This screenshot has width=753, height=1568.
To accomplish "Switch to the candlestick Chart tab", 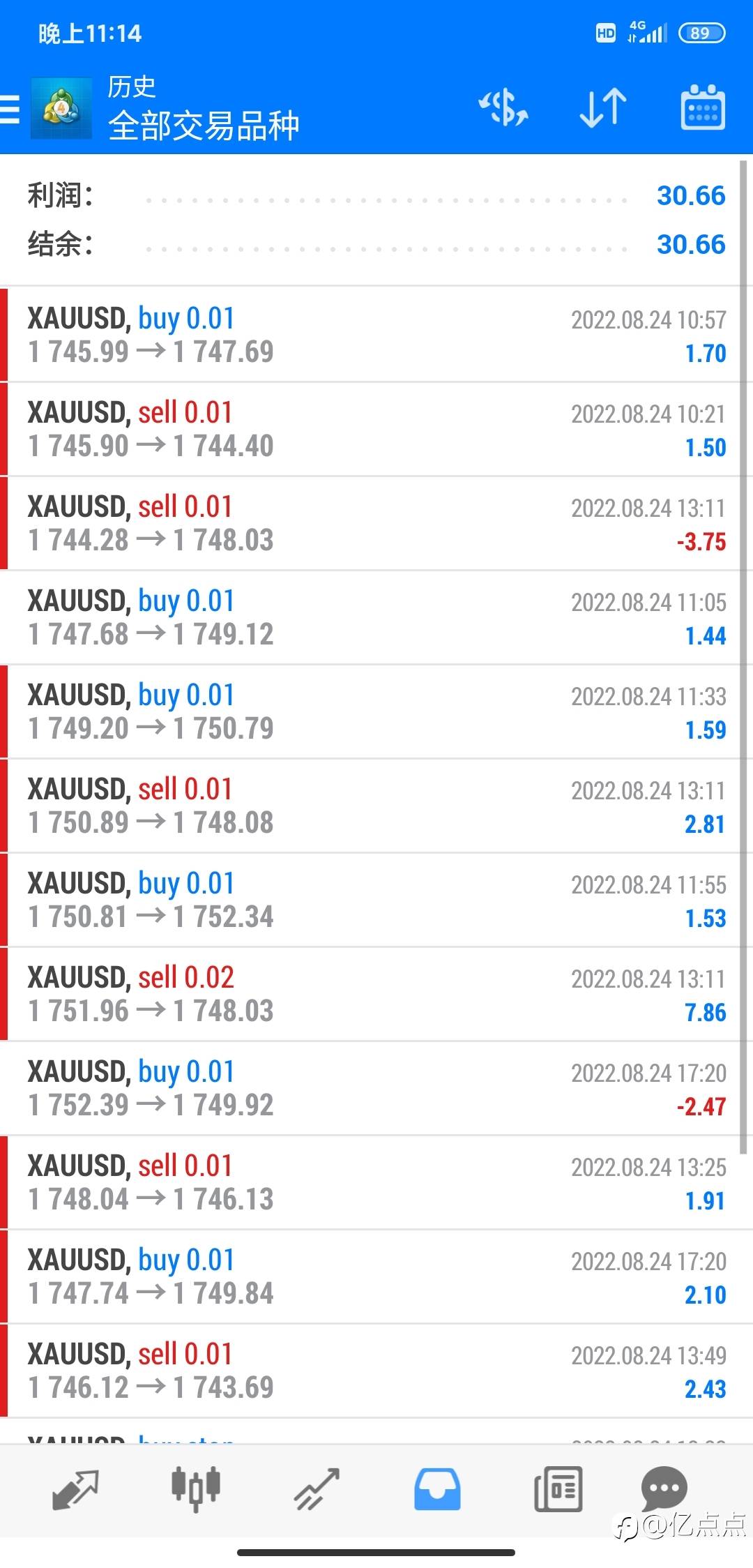I will 196,1490.
